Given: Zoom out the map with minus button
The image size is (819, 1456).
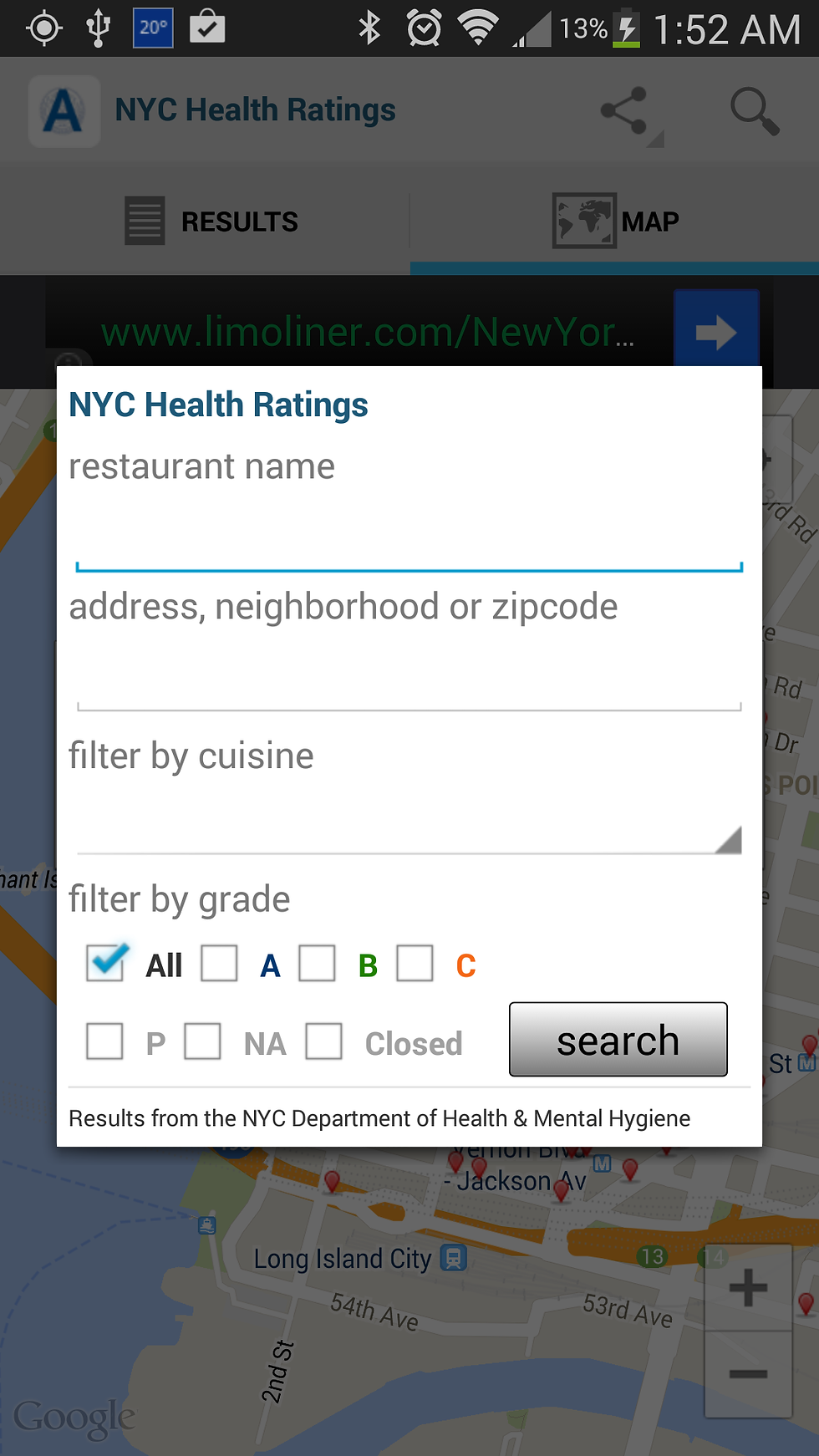Looking at the screenshot, I should 748,1374.
